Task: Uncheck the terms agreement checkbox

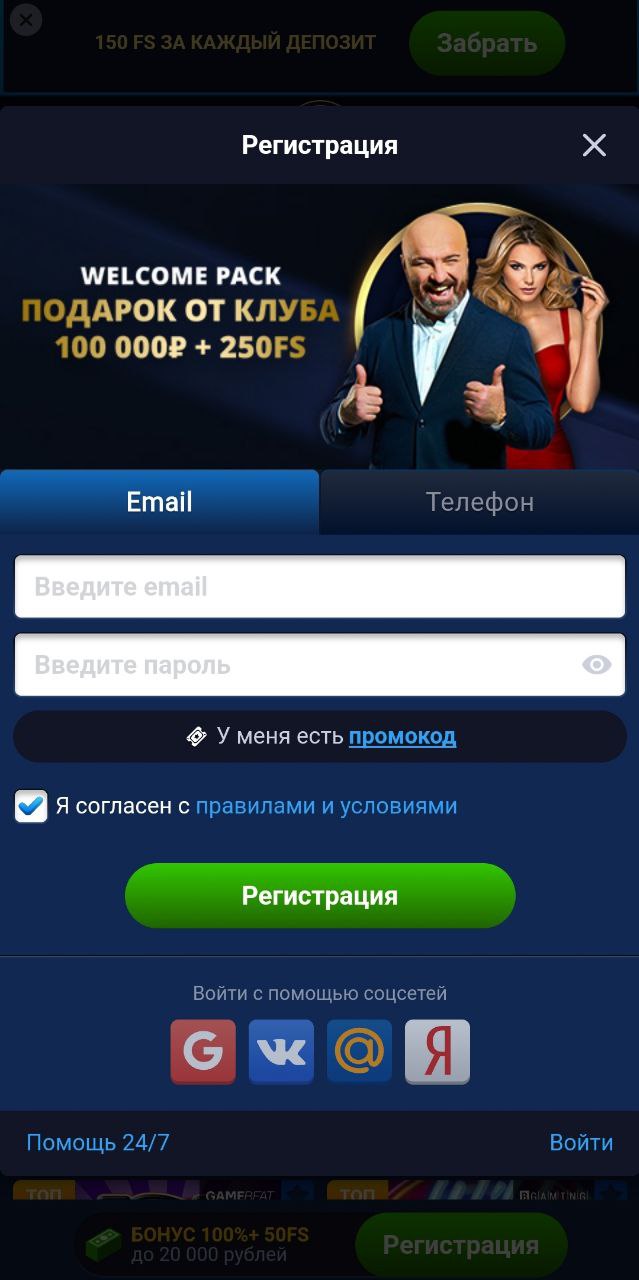Action: point(31,806)
